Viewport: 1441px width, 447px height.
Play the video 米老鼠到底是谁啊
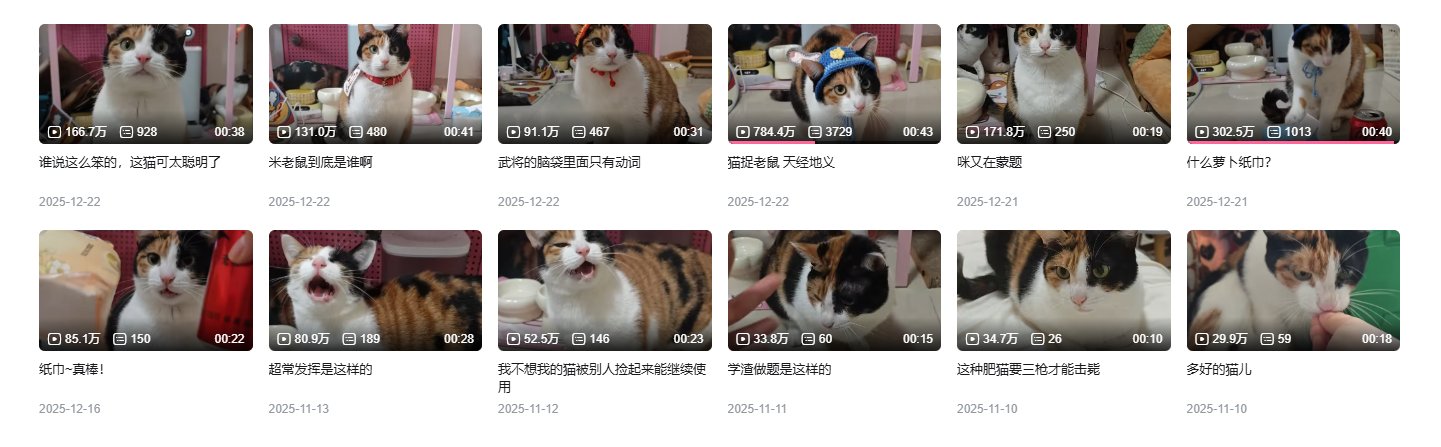(x=375, y=84)
